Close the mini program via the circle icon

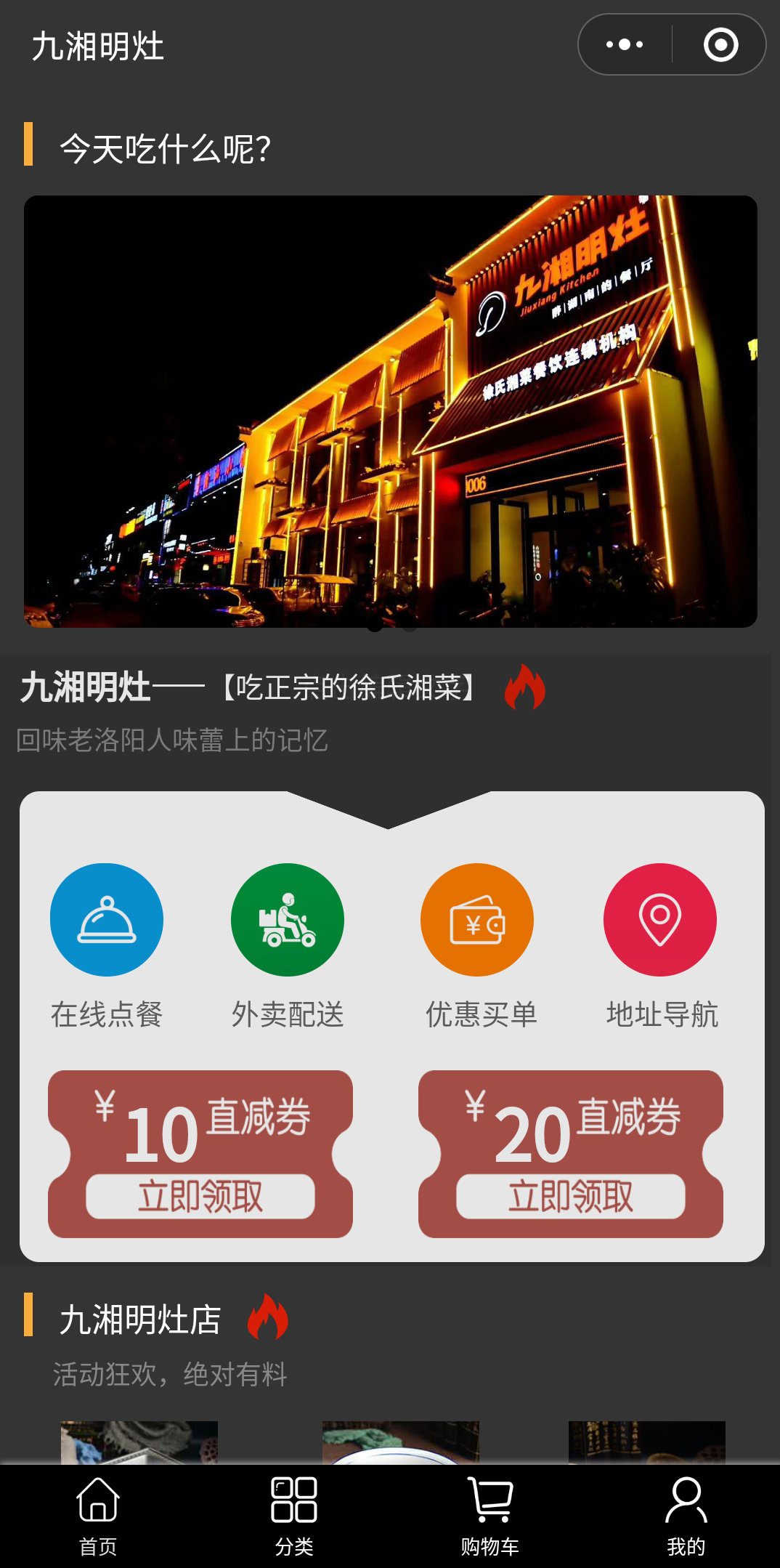pos(720,45)
